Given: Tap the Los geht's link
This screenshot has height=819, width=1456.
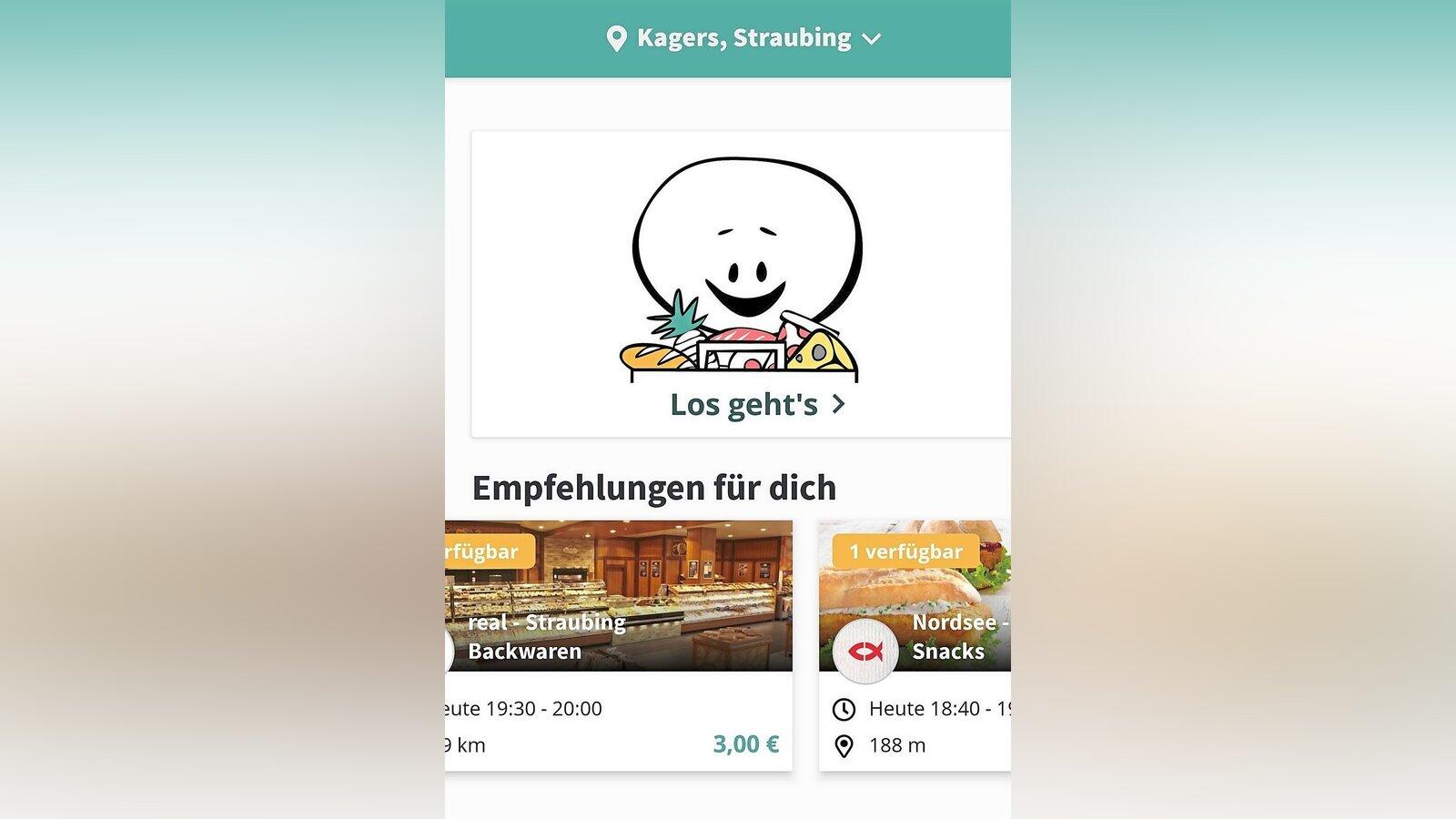Looking at the screenshot, I should pos(757,405).
